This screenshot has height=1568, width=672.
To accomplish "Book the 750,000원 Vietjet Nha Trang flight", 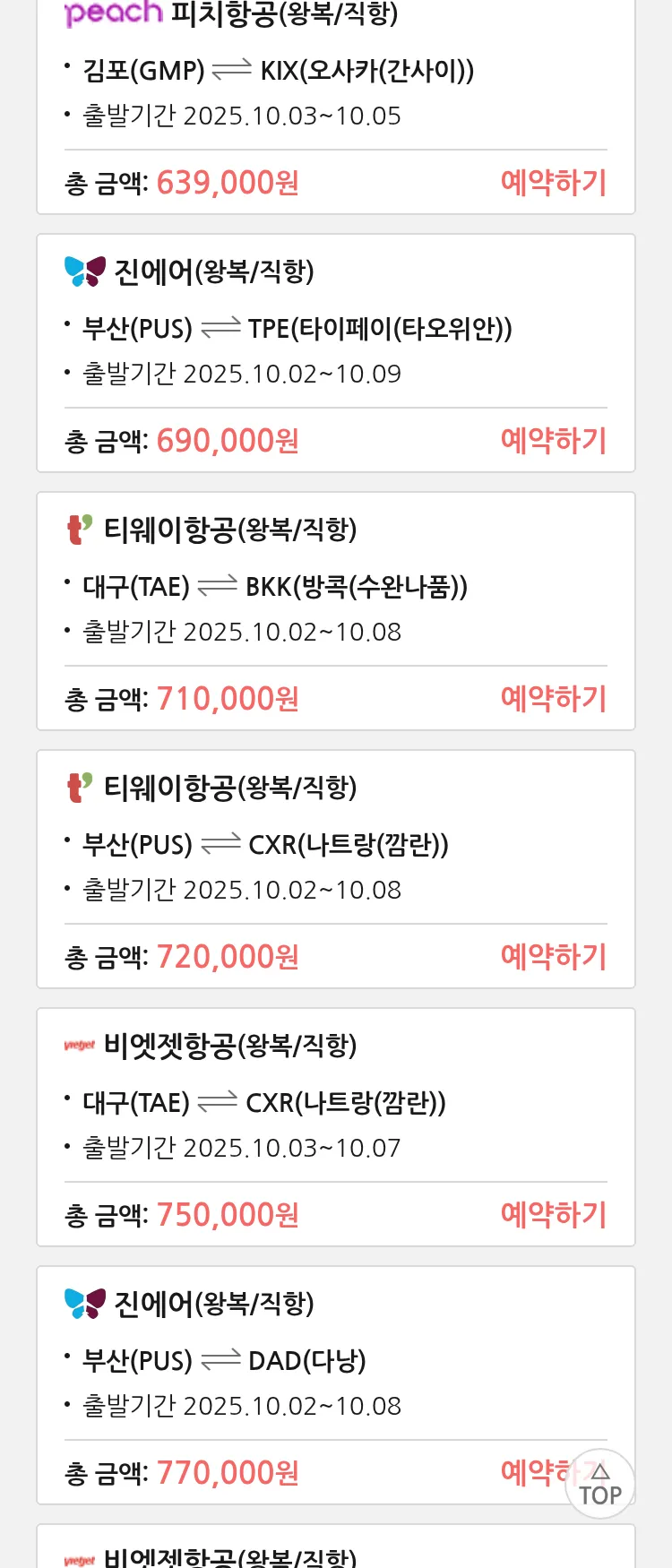I will 553,1215.
